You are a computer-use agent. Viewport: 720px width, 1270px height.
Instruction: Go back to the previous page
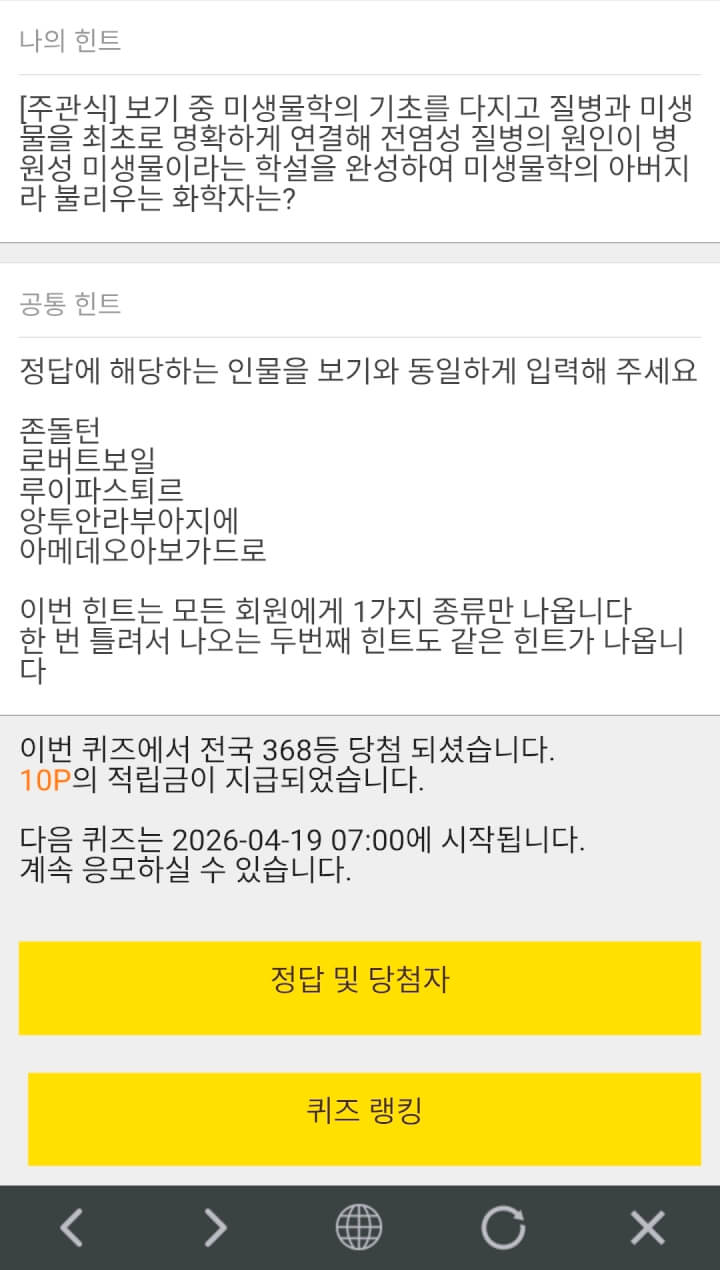[x=71, y=1227]
